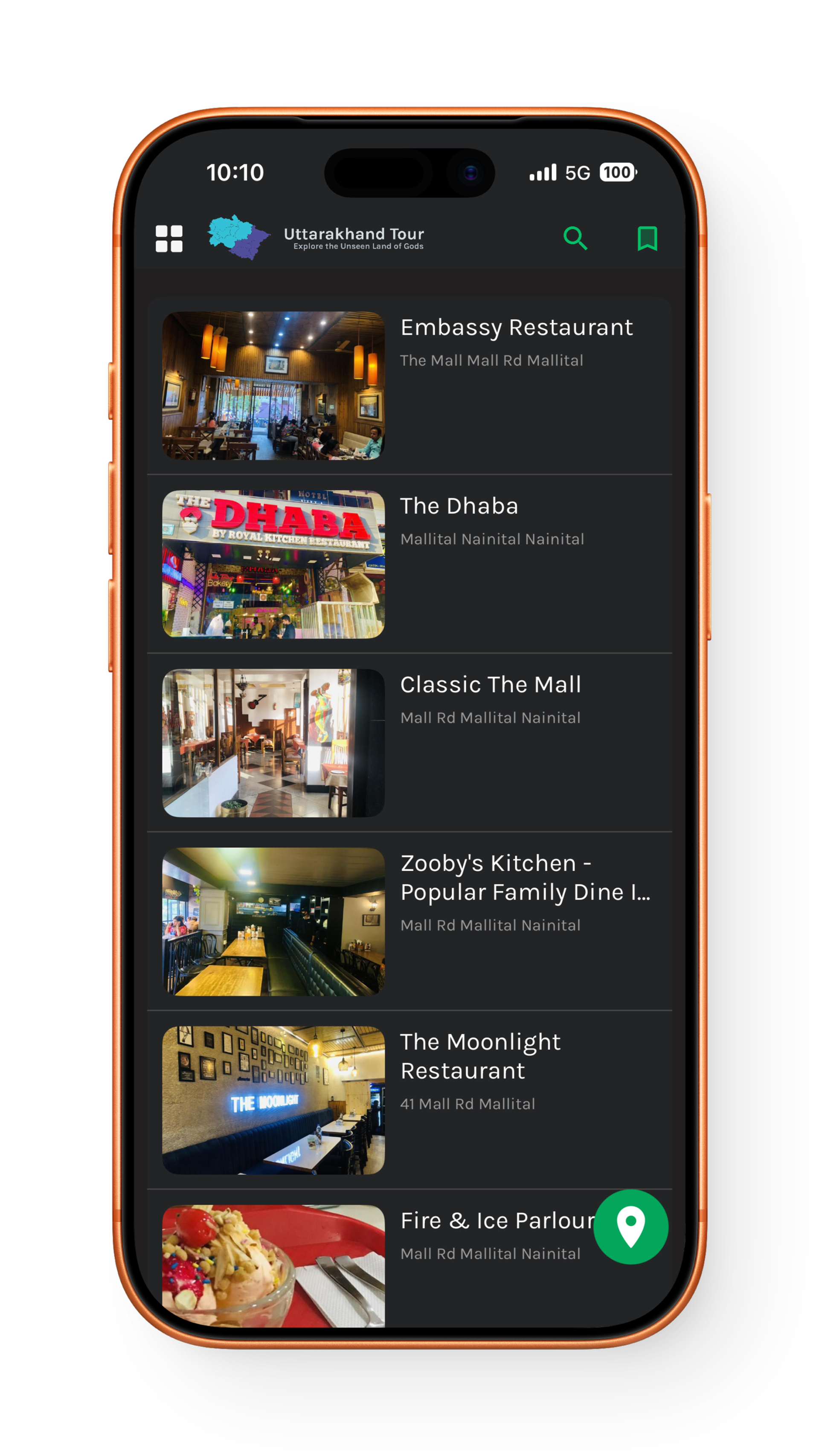Open The Dhaba listing
This screenshot has width=819, height=1456.
(x=409, y=564)
